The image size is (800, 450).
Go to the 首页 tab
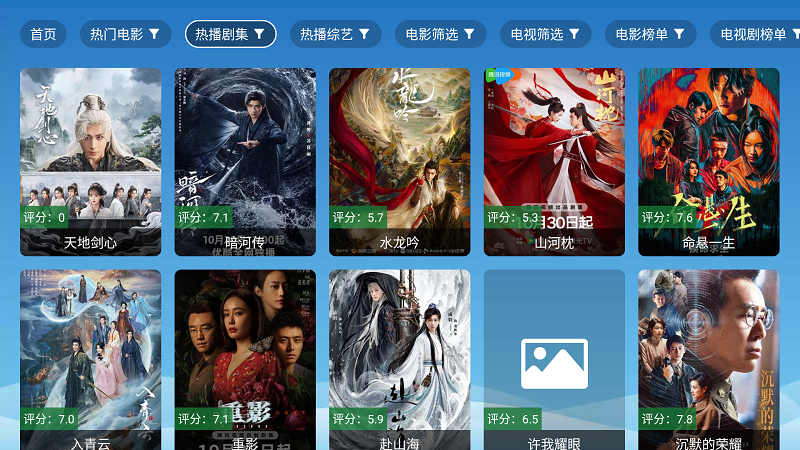click(x=43, y=34)
